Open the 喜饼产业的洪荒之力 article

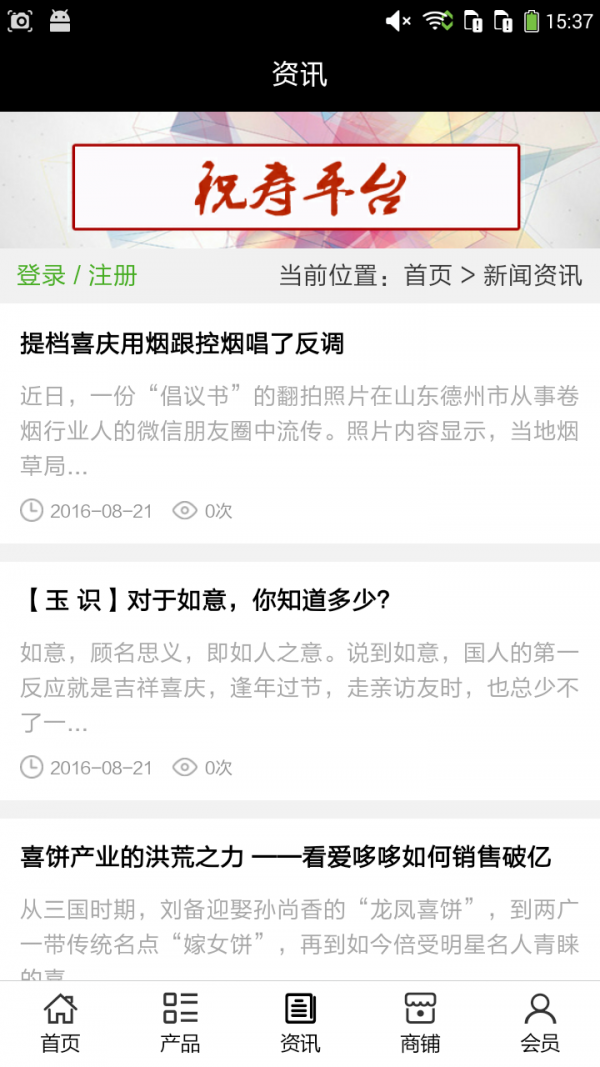(286, 857)
